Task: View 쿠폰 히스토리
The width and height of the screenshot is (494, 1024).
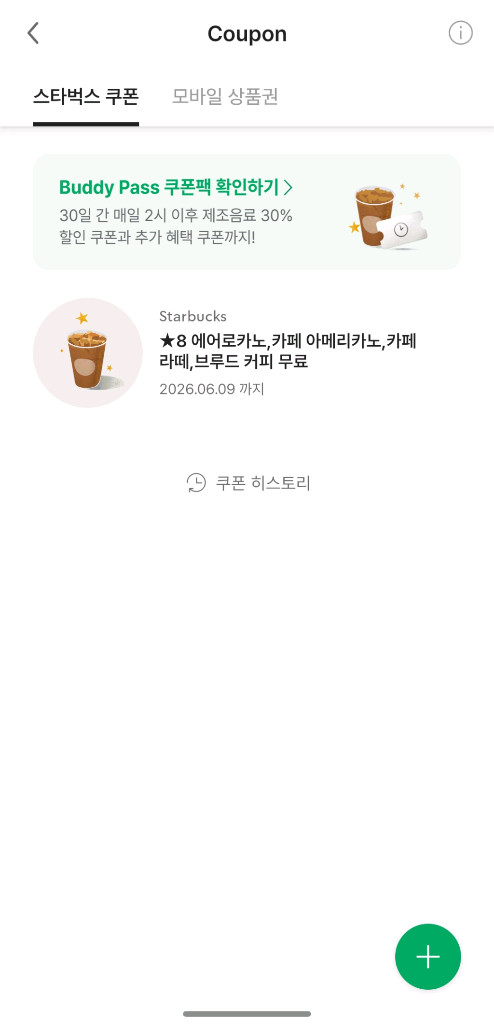Action: coord(248,483)
